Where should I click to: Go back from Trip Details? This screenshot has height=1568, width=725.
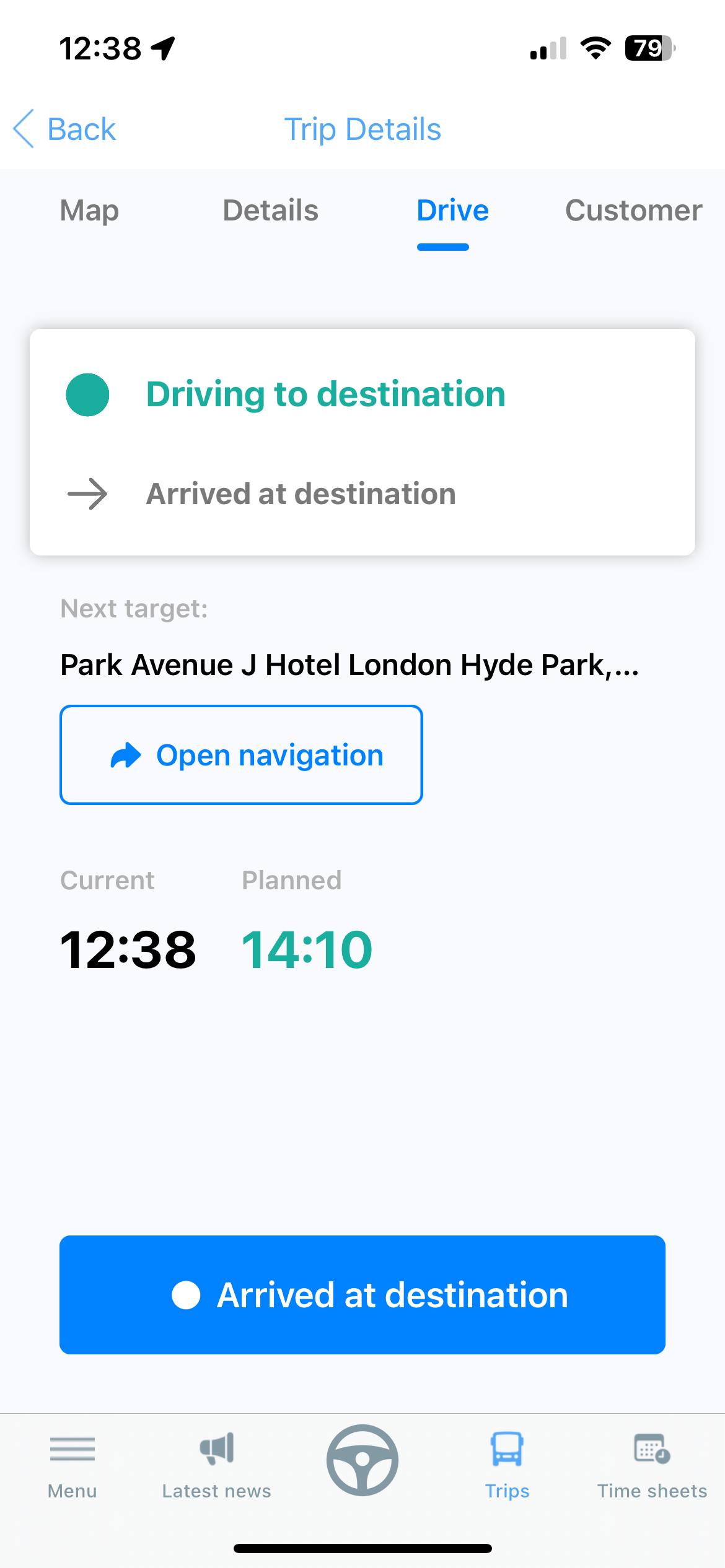(x=64, y=129)
